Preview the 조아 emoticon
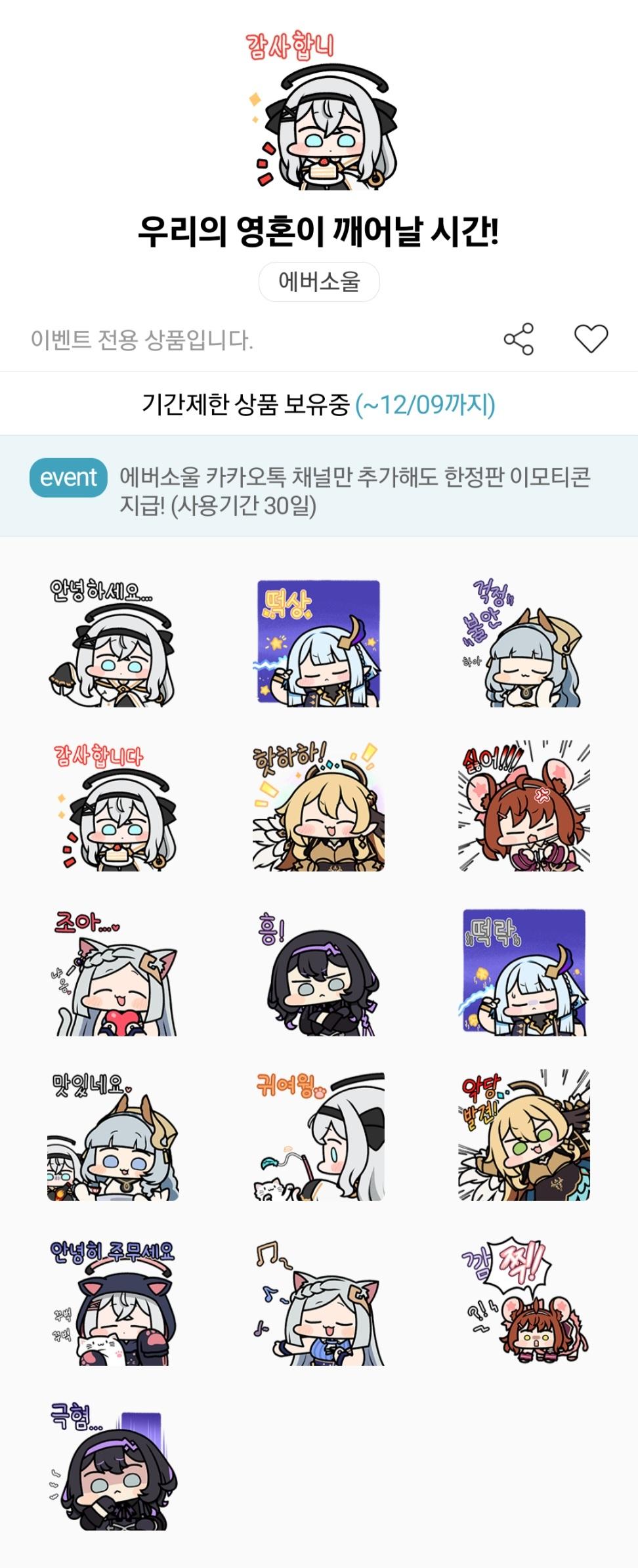 (113, 973)
